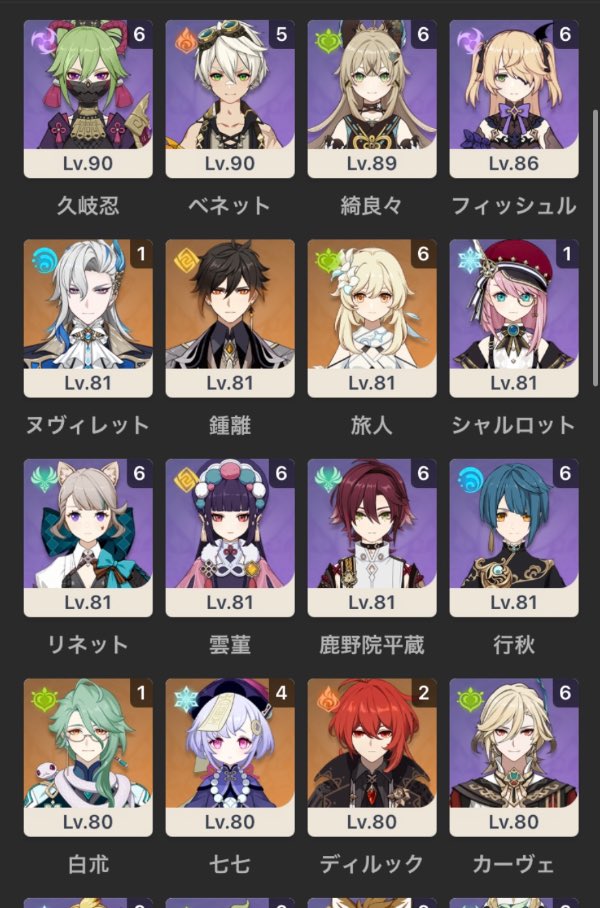Select the 行秋 character card
600x908 pixels.
coord(514,538)
